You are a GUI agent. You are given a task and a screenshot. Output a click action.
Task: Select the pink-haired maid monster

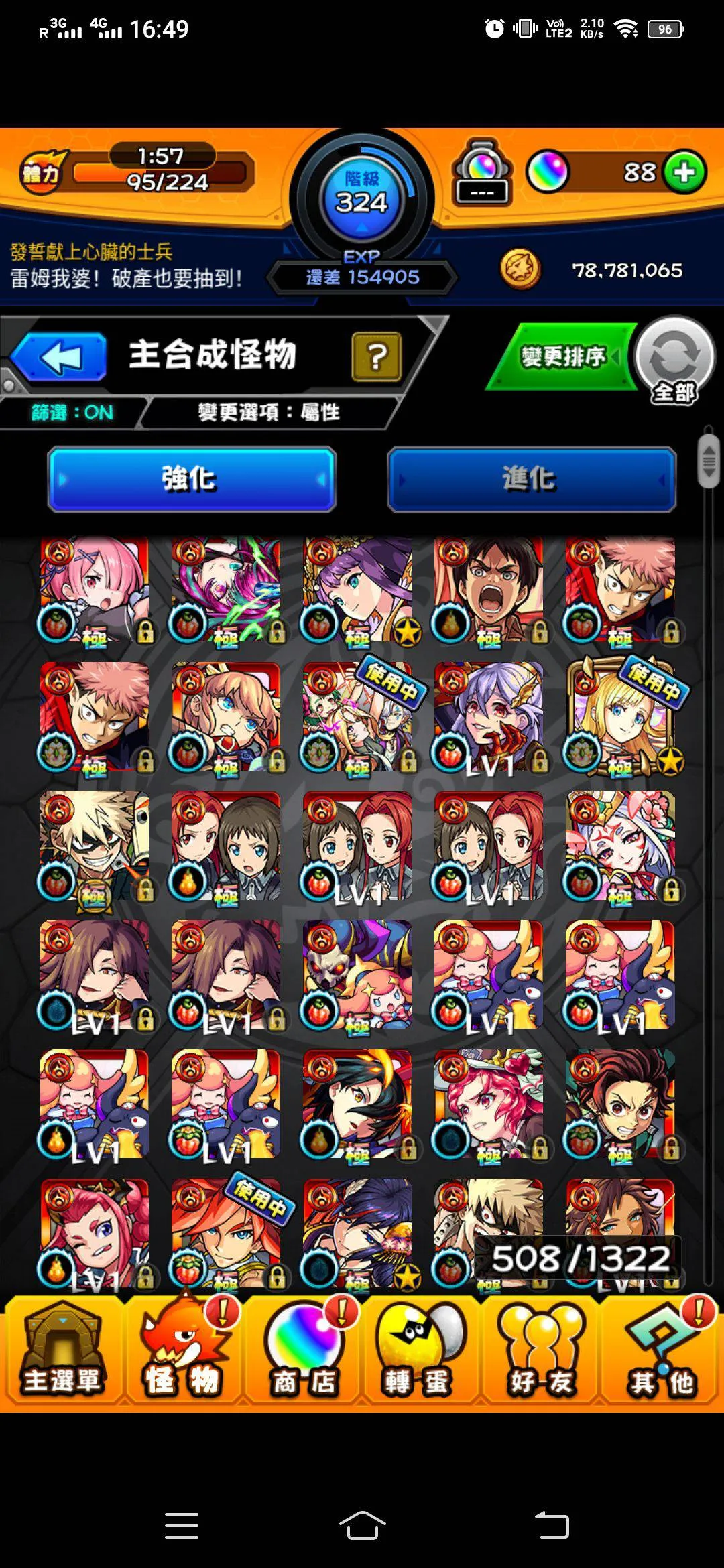[x=94, y=590]
